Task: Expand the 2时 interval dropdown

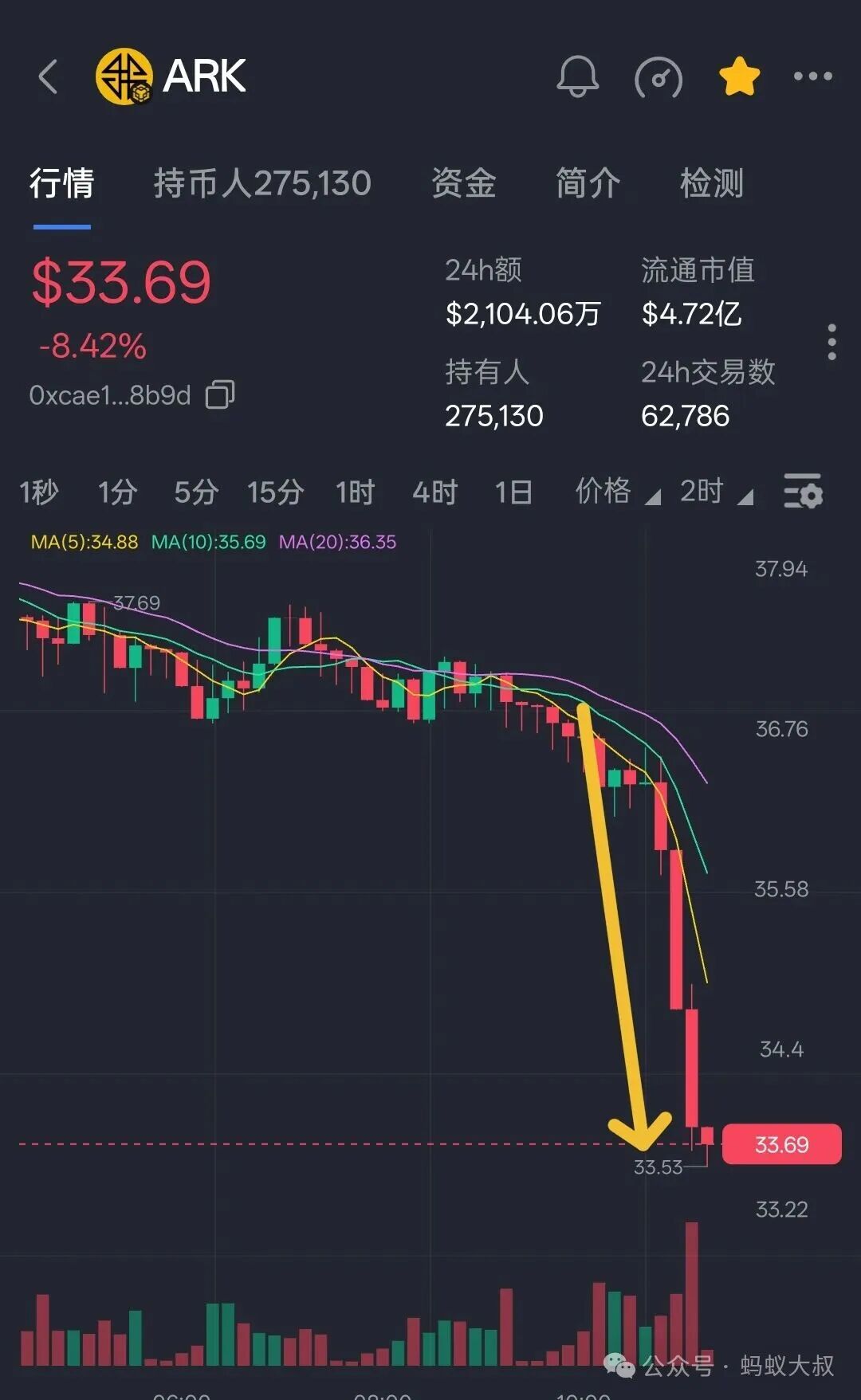Action: click(x=702, y=493)
